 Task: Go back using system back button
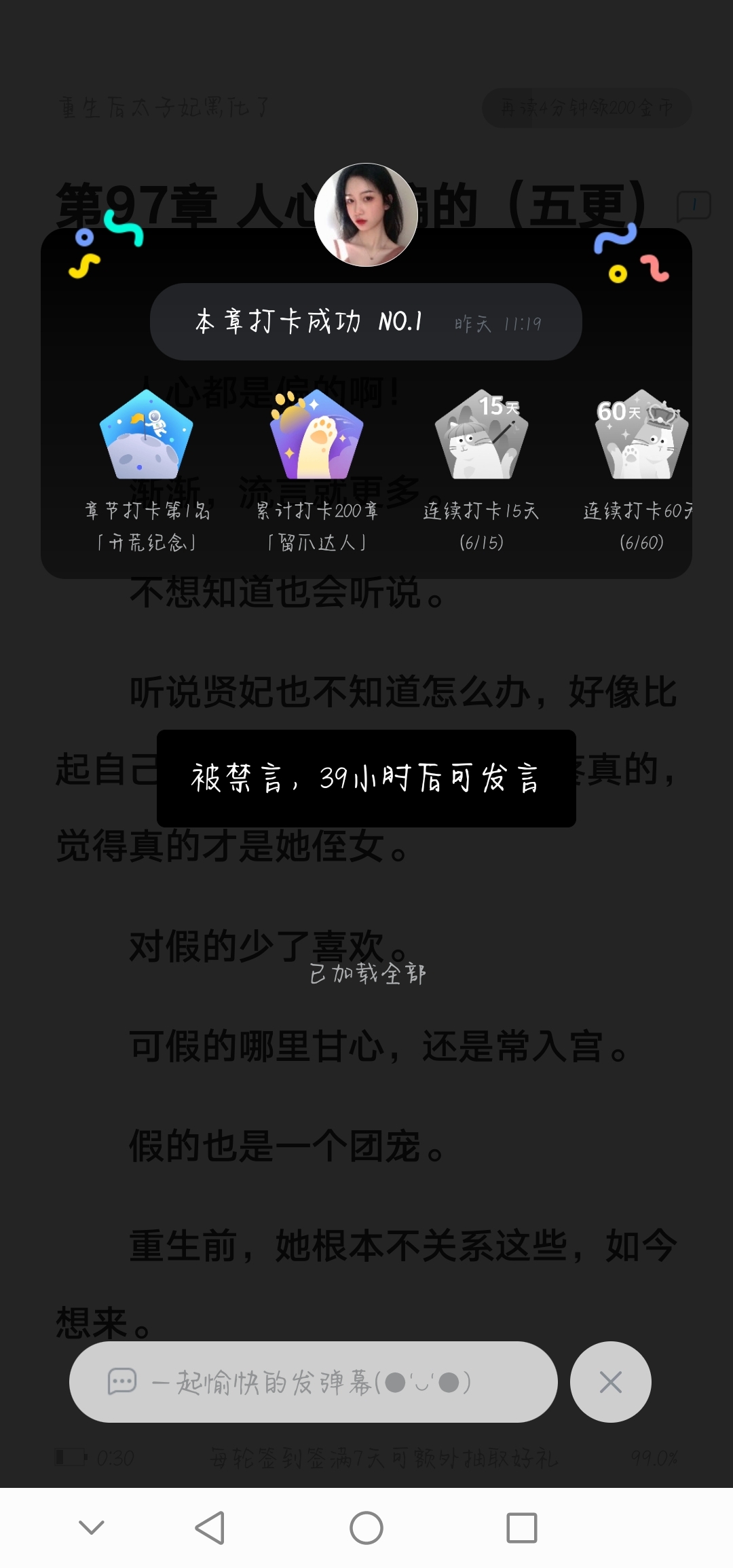210,1528
